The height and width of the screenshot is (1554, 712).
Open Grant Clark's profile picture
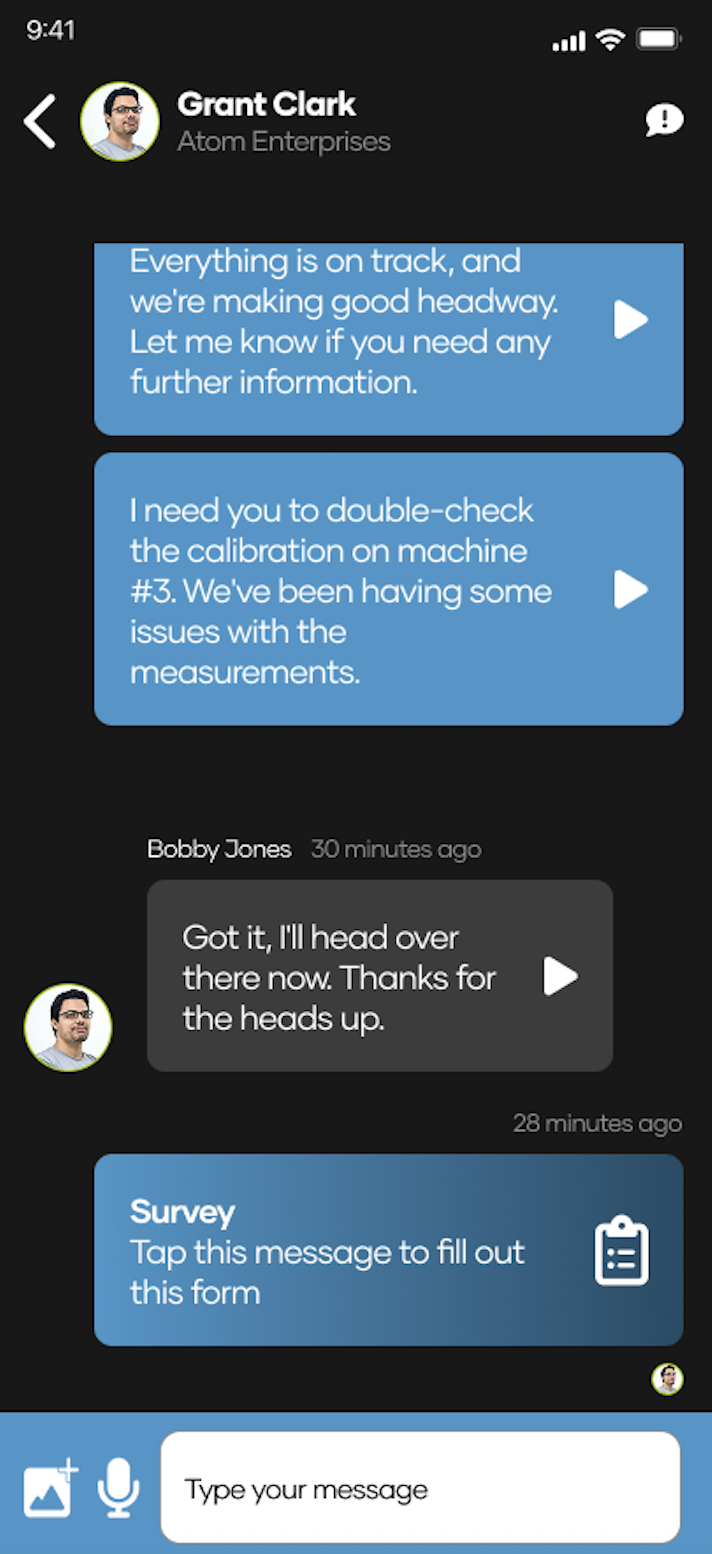coord(120,122)
